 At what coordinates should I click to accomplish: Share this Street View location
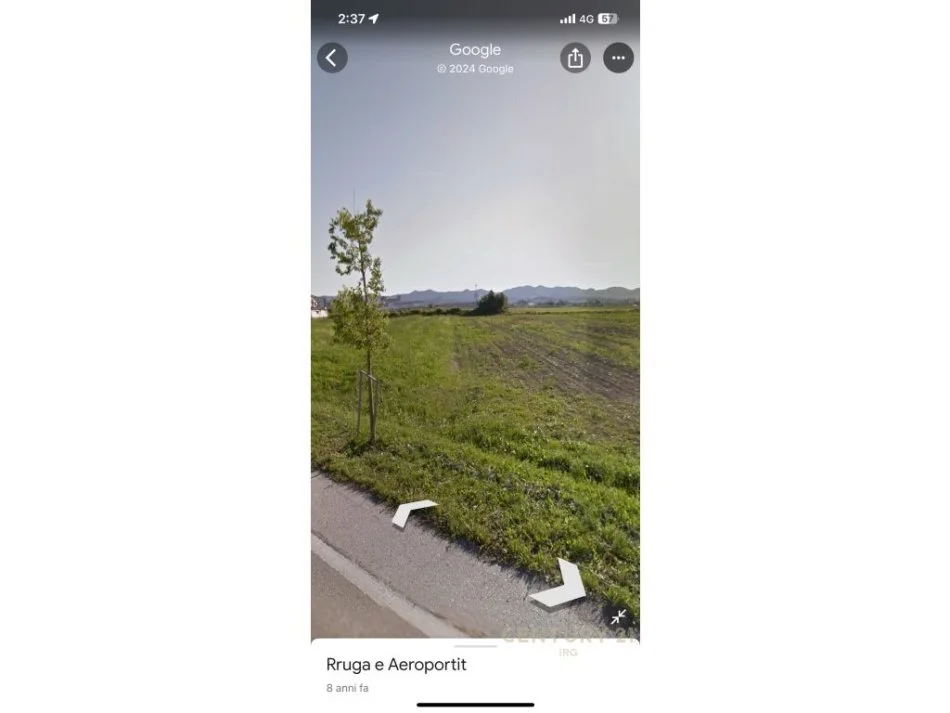(x=575, y=58)
